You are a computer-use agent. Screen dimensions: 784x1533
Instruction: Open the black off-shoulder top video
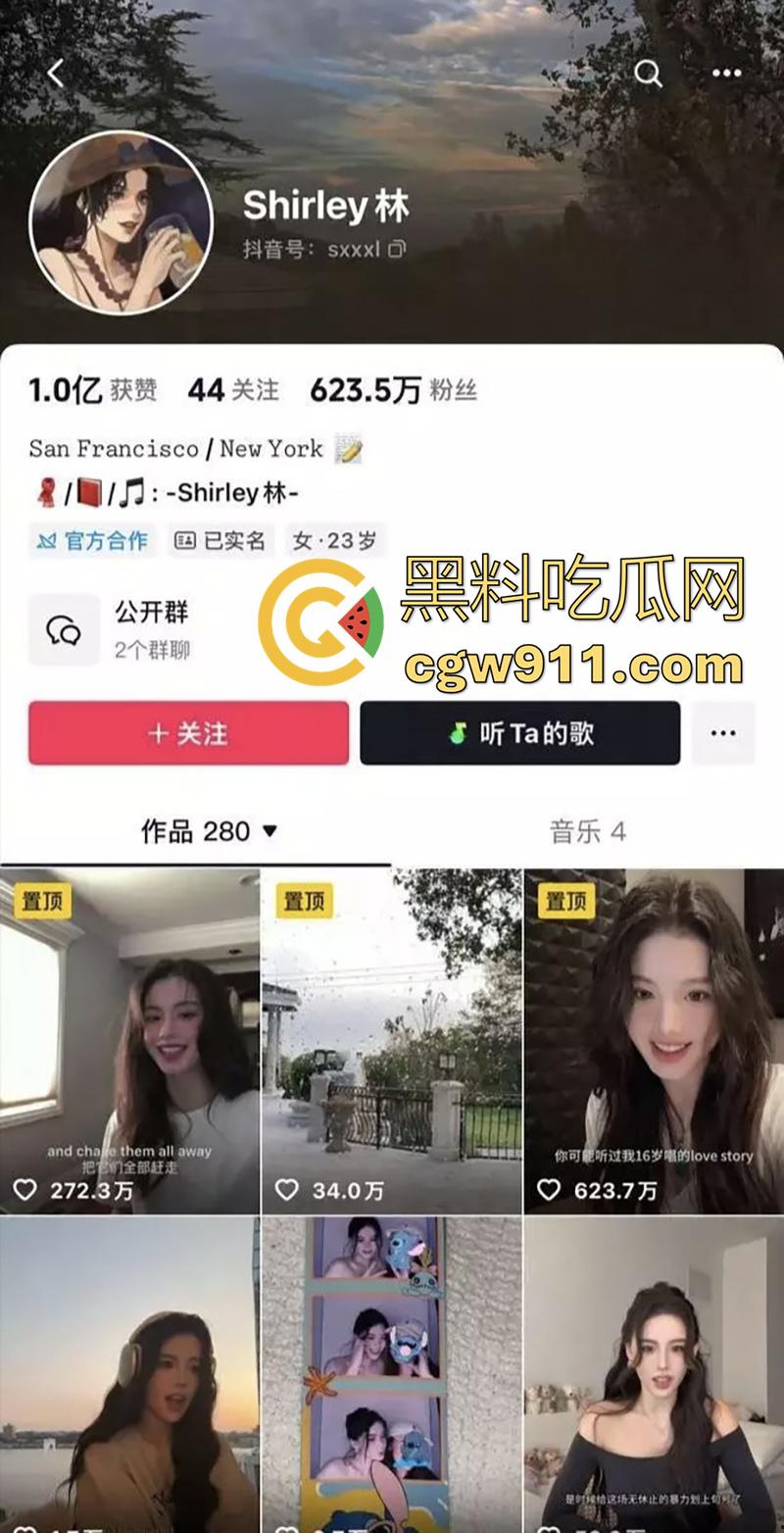654,1372
